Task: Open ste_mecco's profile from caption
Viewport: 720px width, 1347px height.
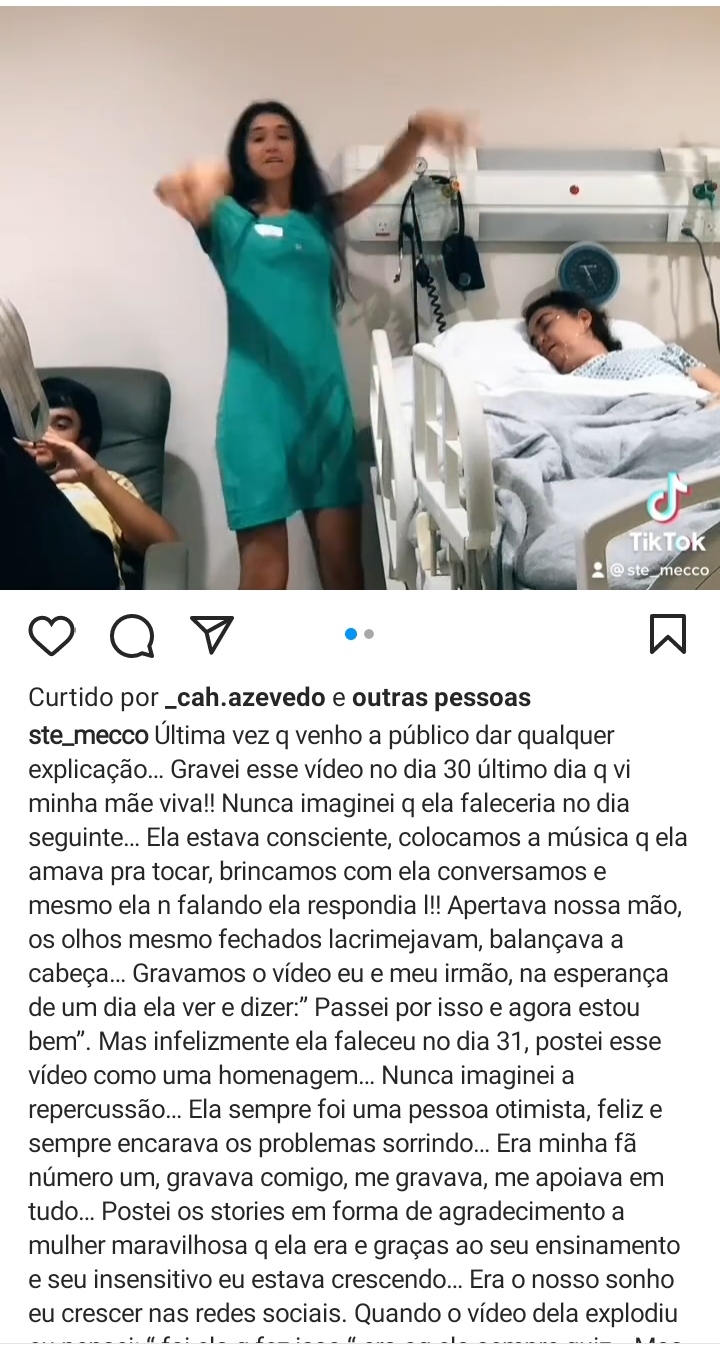Action: [x=89, y=735]
